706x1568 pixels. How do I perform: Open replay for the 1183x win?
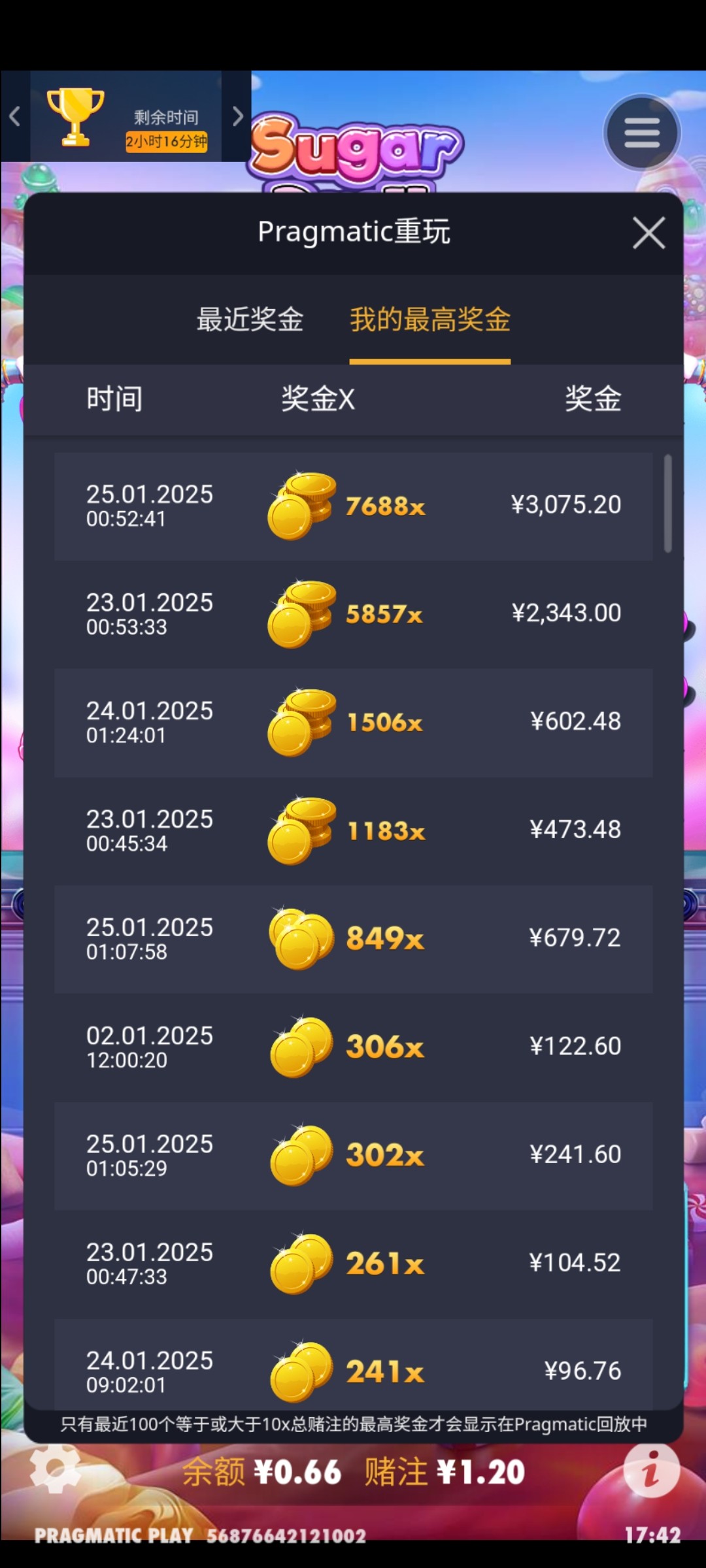(353, 830)
